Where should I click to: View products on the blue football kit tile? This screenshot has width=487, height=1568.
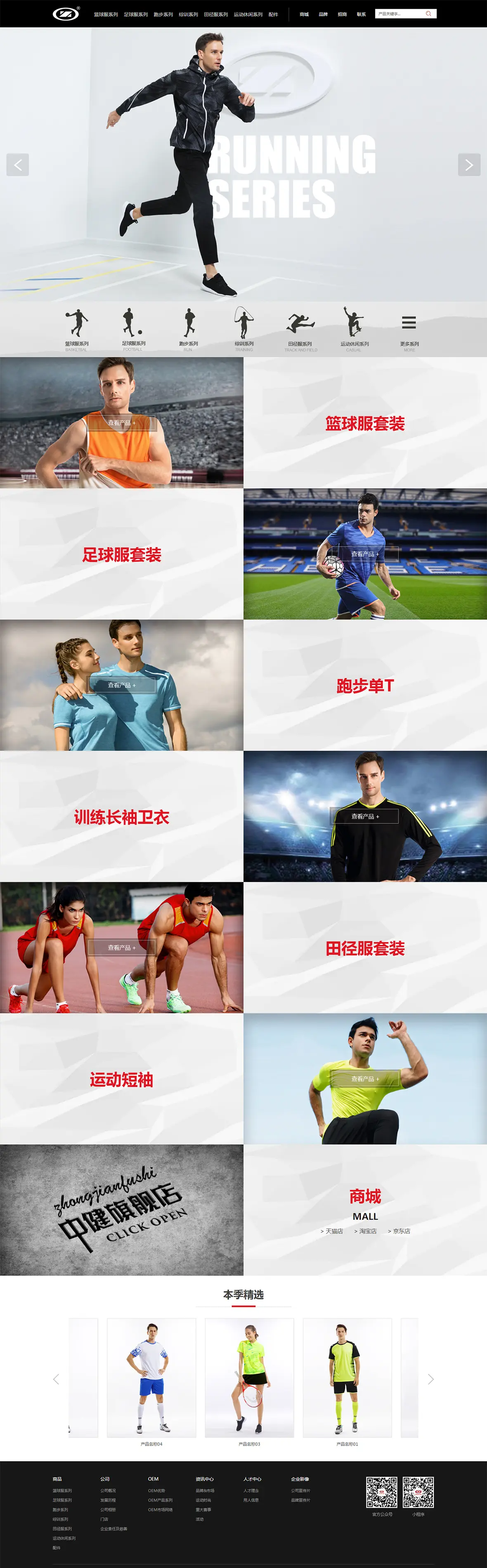click(x=365, y=554)
